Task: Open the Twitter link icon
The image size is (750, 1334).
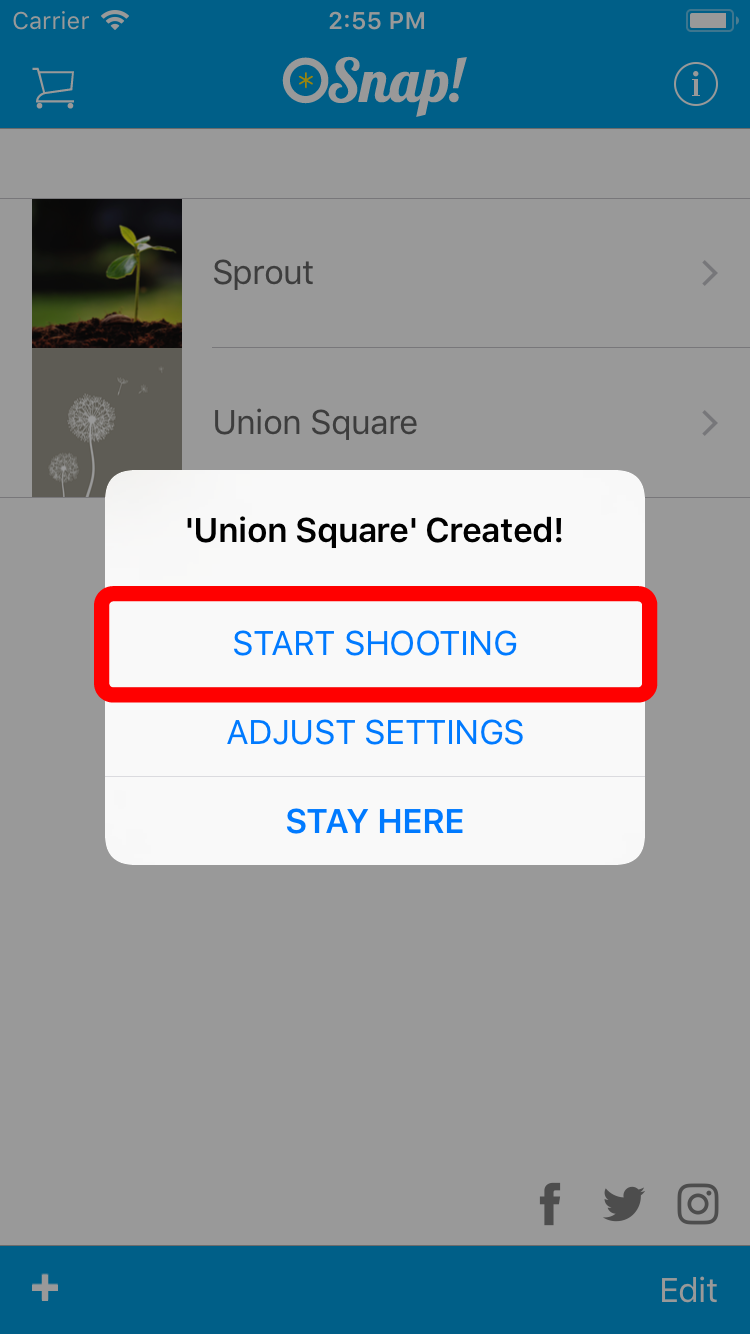Action: (624, 1204)
